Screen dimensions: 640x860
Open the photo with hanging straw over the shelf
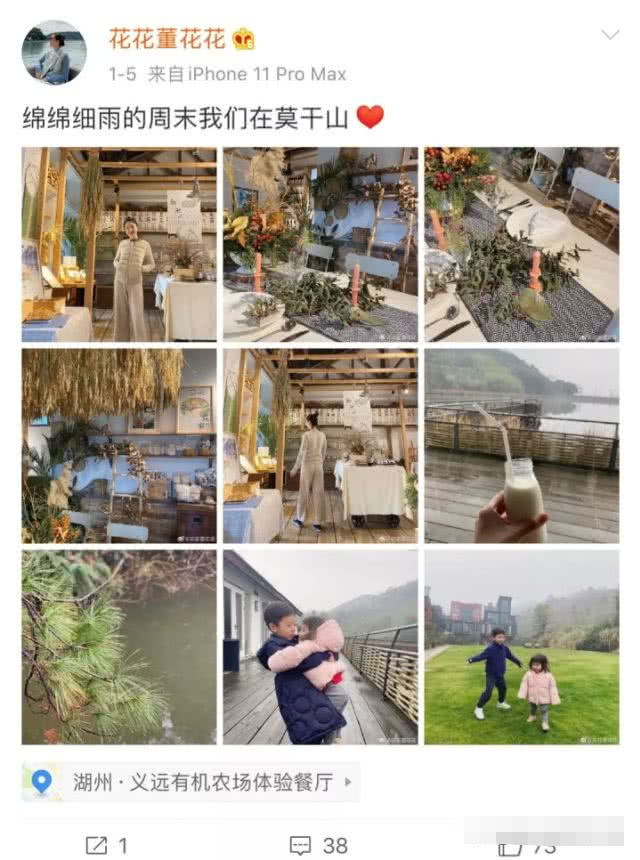[119, 445]
